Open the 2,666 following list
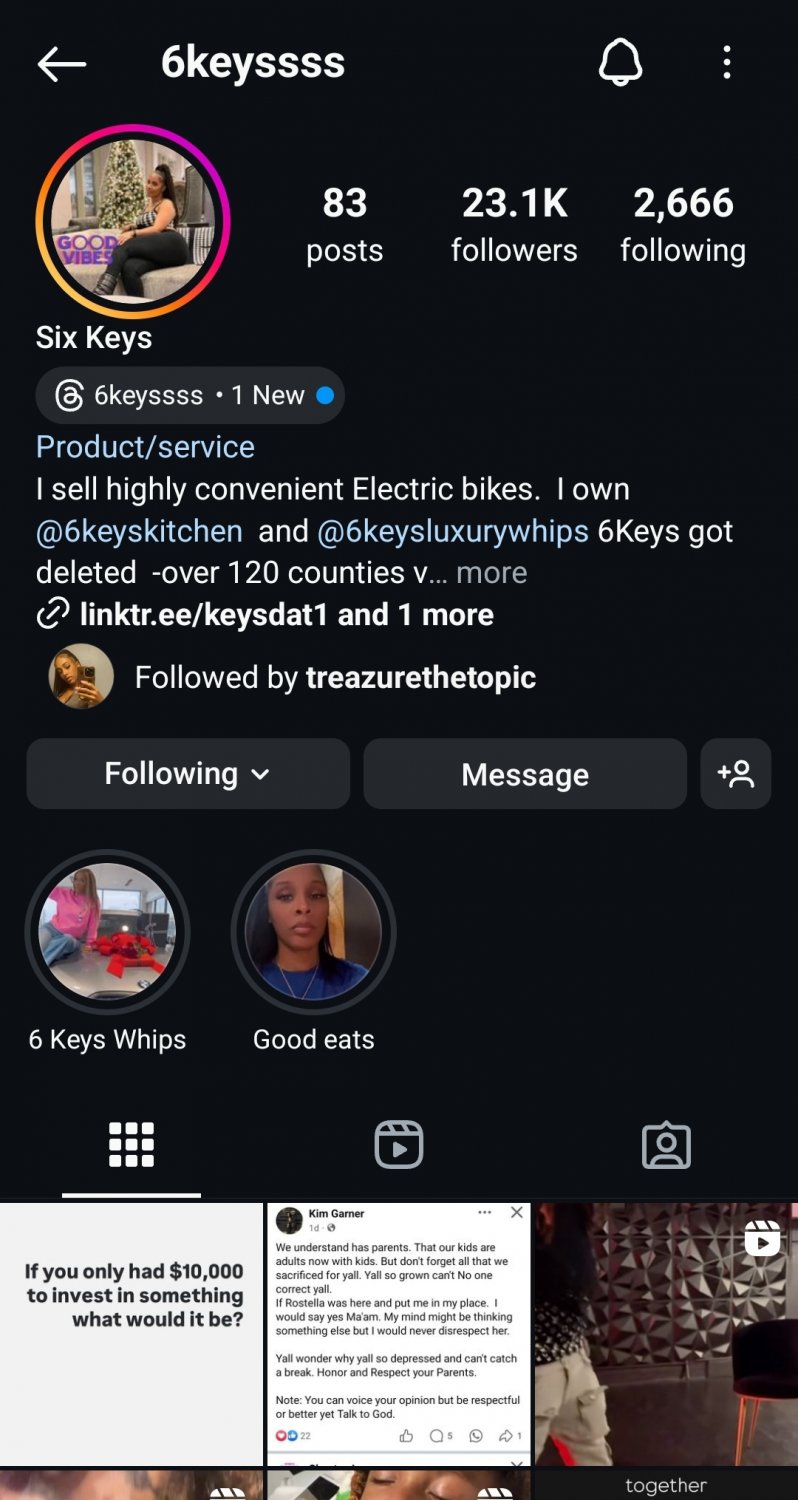798x1500 pixels. (x=683, y=225)
